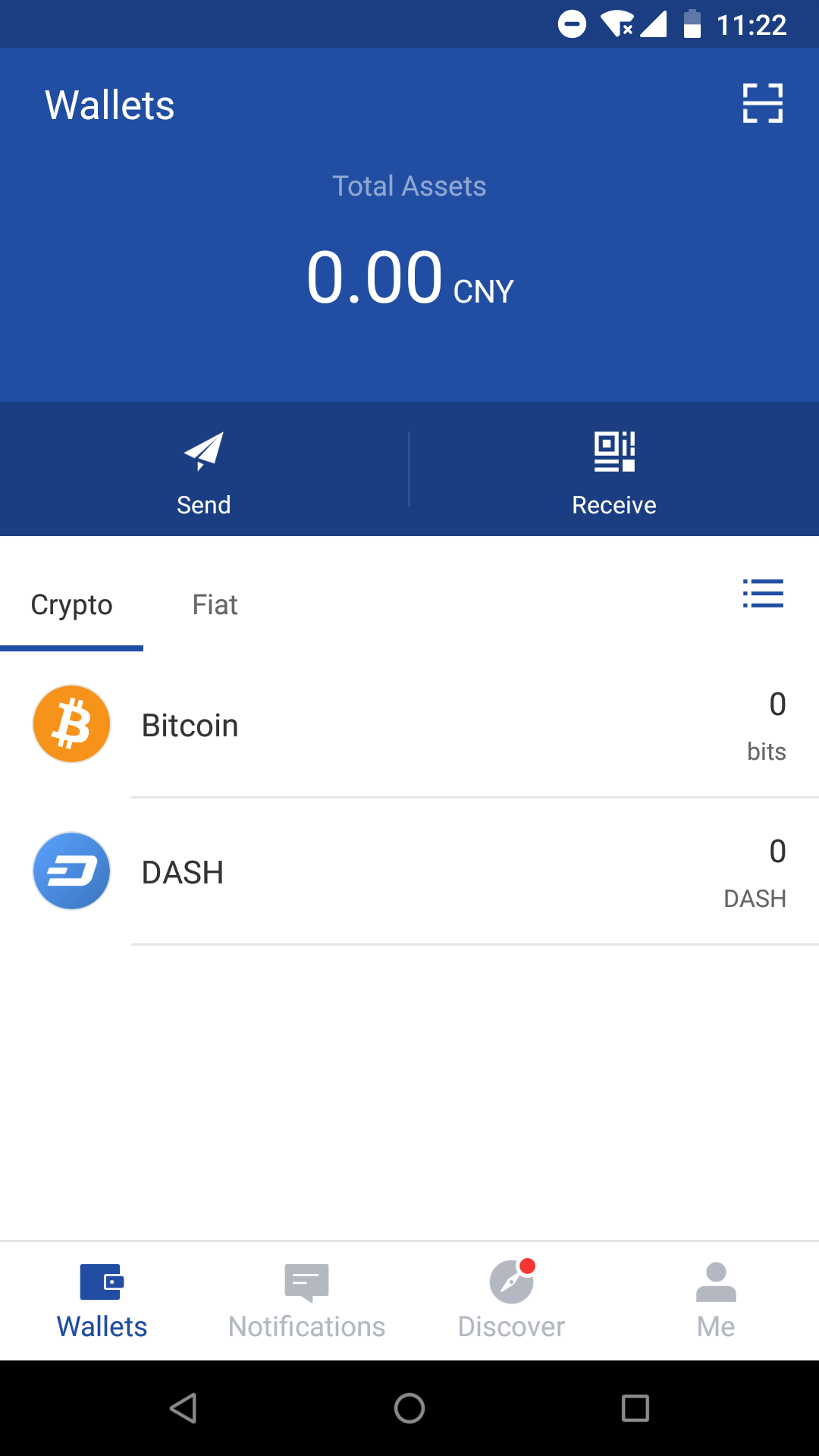Open the Bitcoin wallet
819x1456 pixels.
[409, 725]
